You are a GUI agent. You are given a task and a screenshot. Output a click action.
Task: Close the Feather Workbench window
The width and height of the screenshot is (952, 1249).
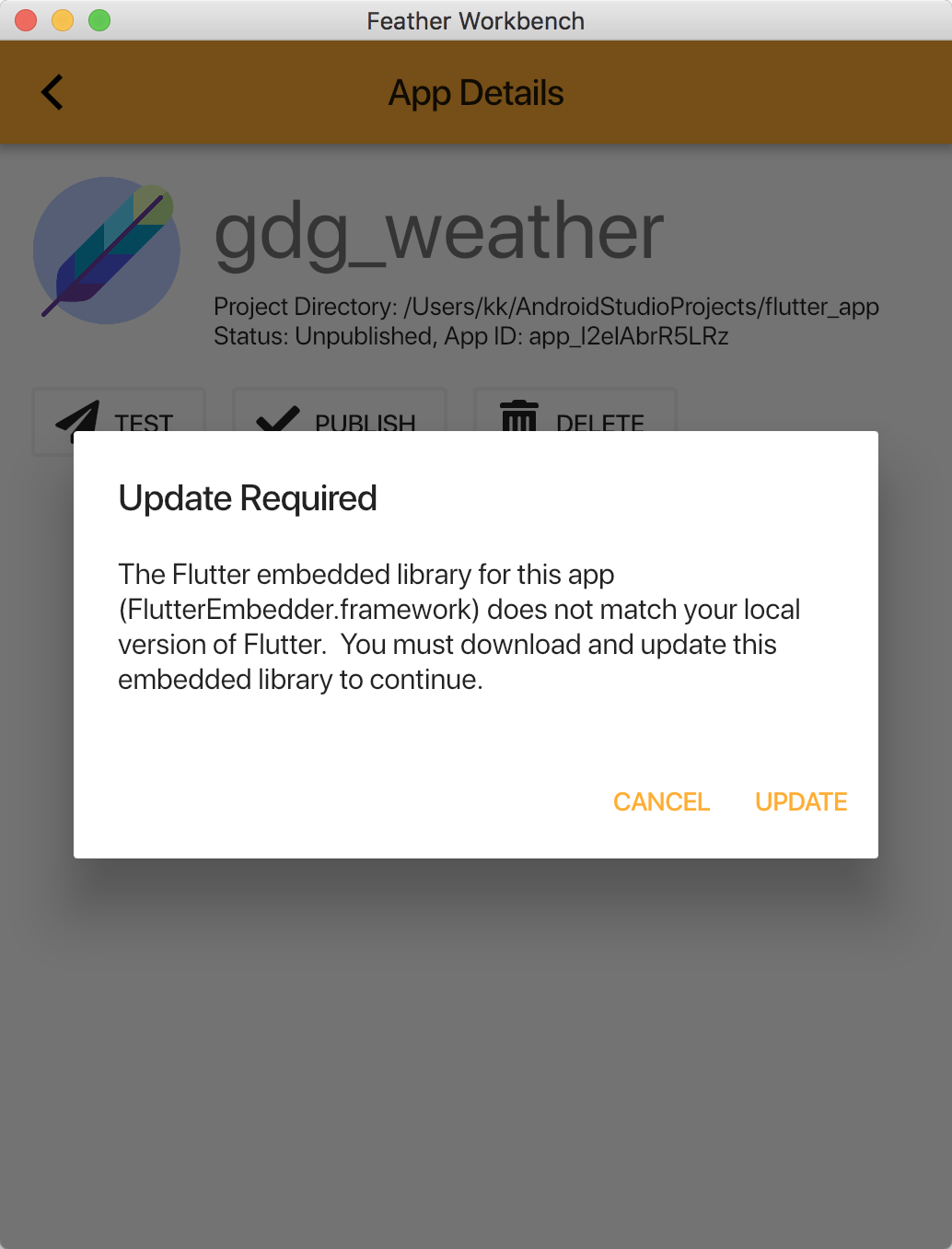pos(26,20)
